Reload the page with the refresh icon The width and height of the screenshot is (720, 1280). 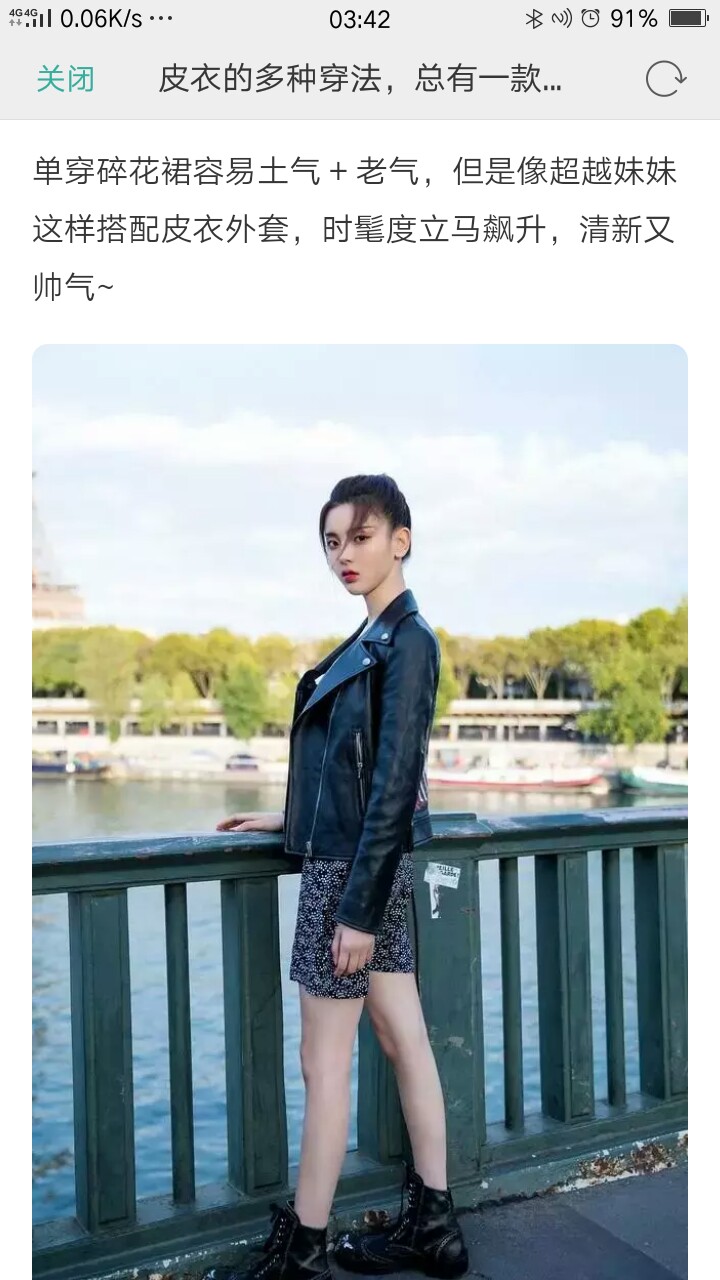click(665, 79)
